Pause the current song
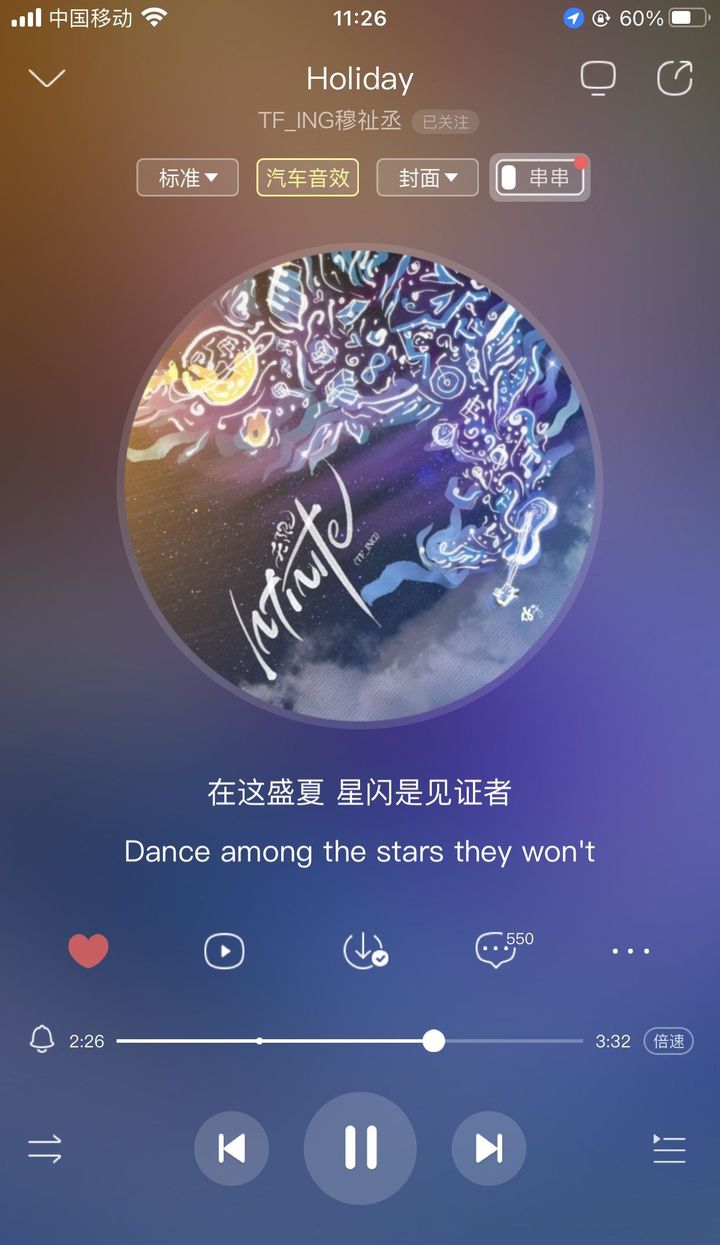This screenshot has width=720, height=1245. click(360, 1148)
